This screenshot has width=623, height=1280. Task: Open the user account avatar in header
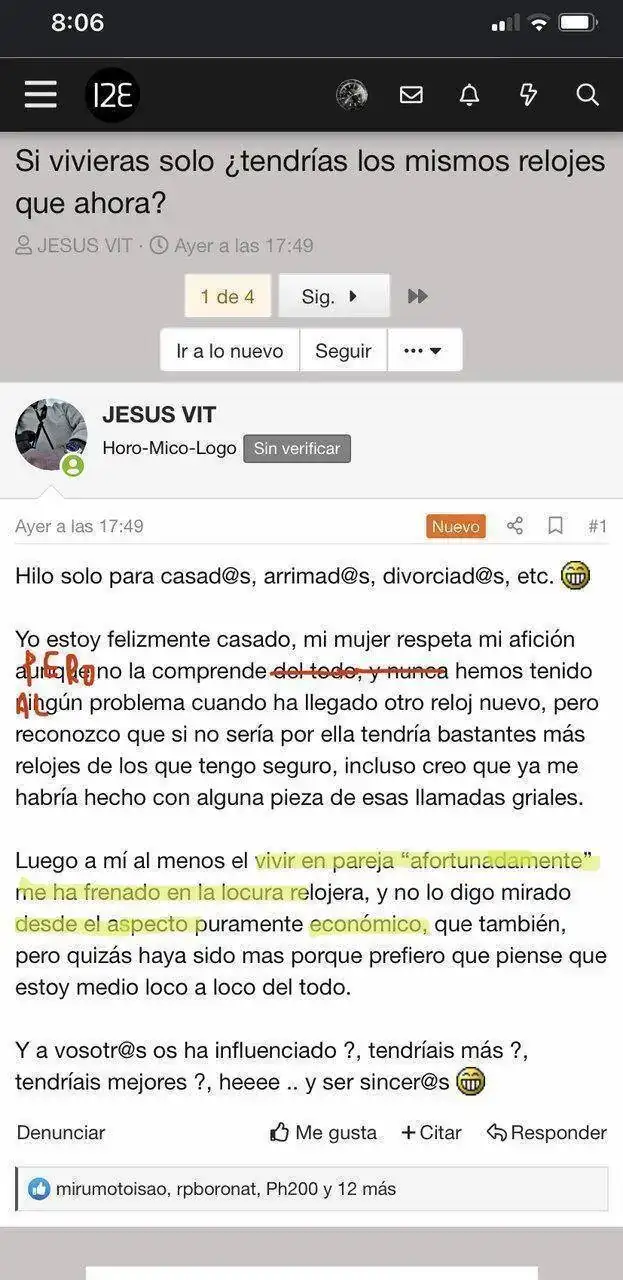351,95
